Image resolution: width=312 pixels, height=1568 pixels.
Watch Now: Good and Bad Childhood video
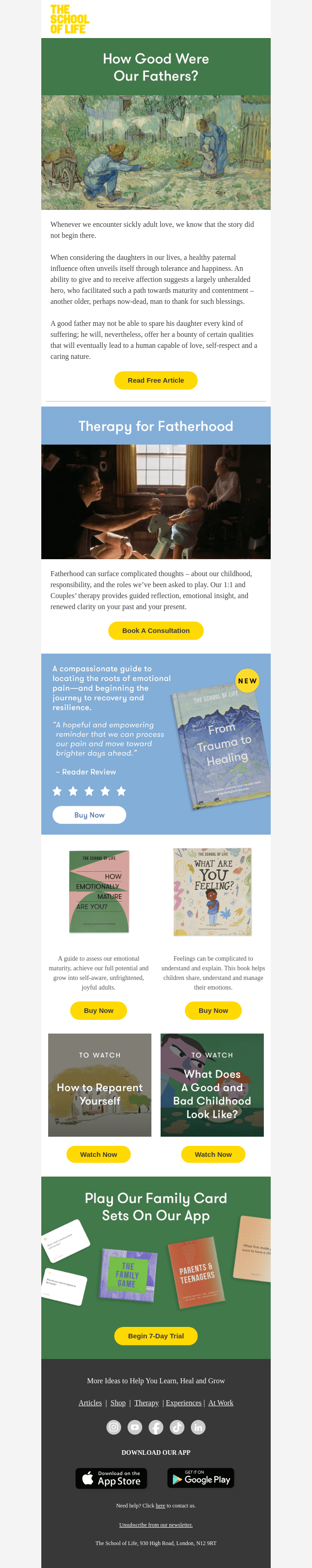(213, 1154)
